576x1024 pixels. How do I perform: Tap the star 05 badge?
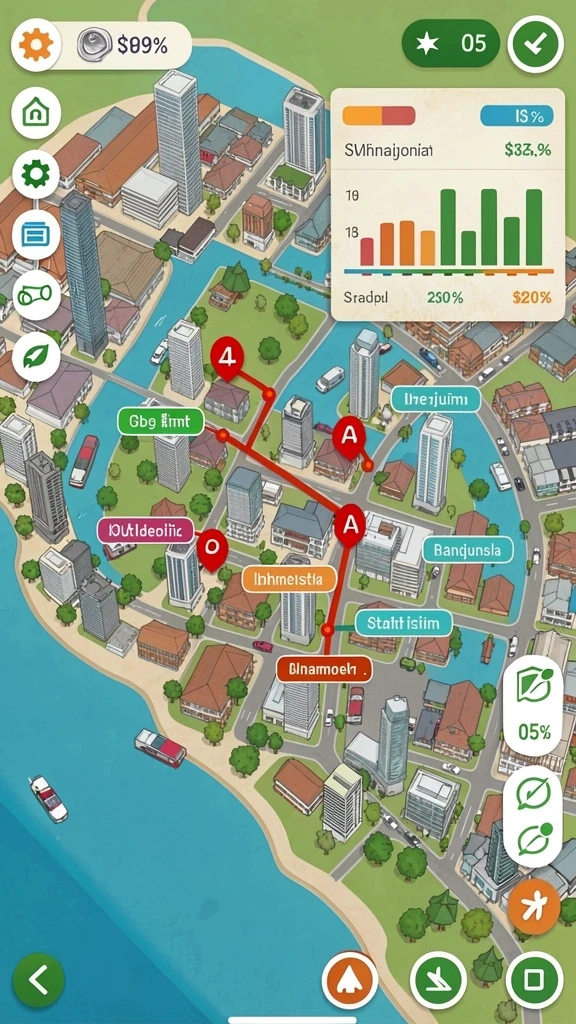[x=451, y=43]
